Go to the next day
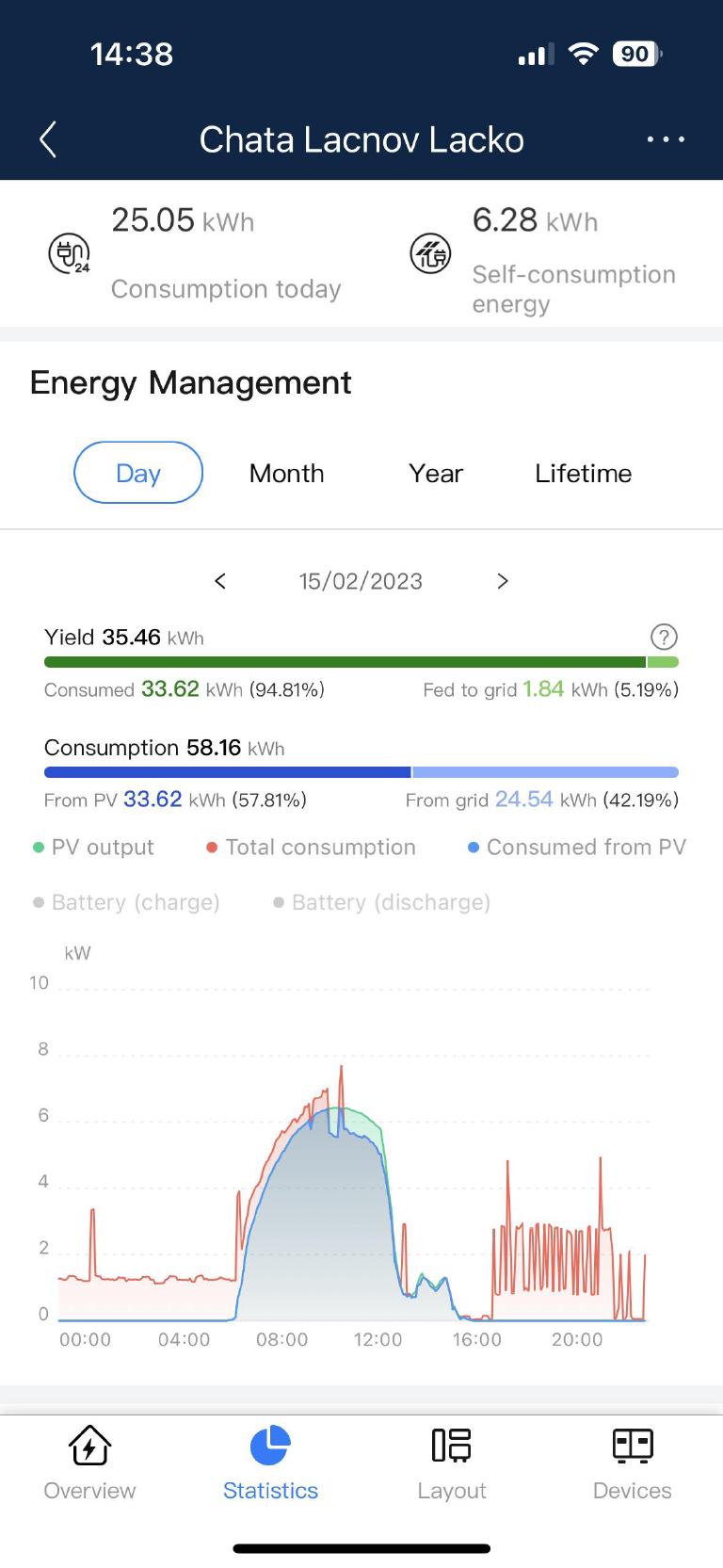The image size is (723, 1568). tap(503, 581)
